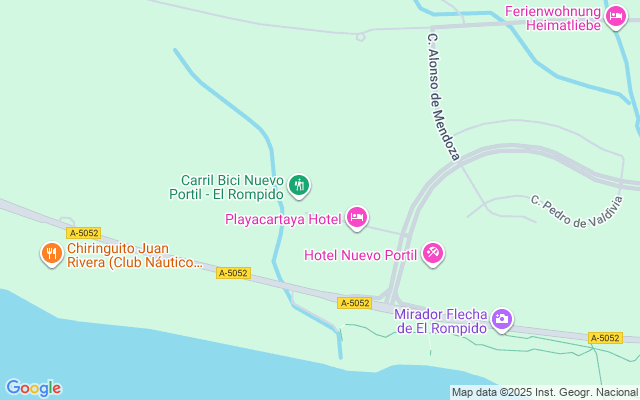Select the Hotel Nuevo Portil pin

coord(433,254)
